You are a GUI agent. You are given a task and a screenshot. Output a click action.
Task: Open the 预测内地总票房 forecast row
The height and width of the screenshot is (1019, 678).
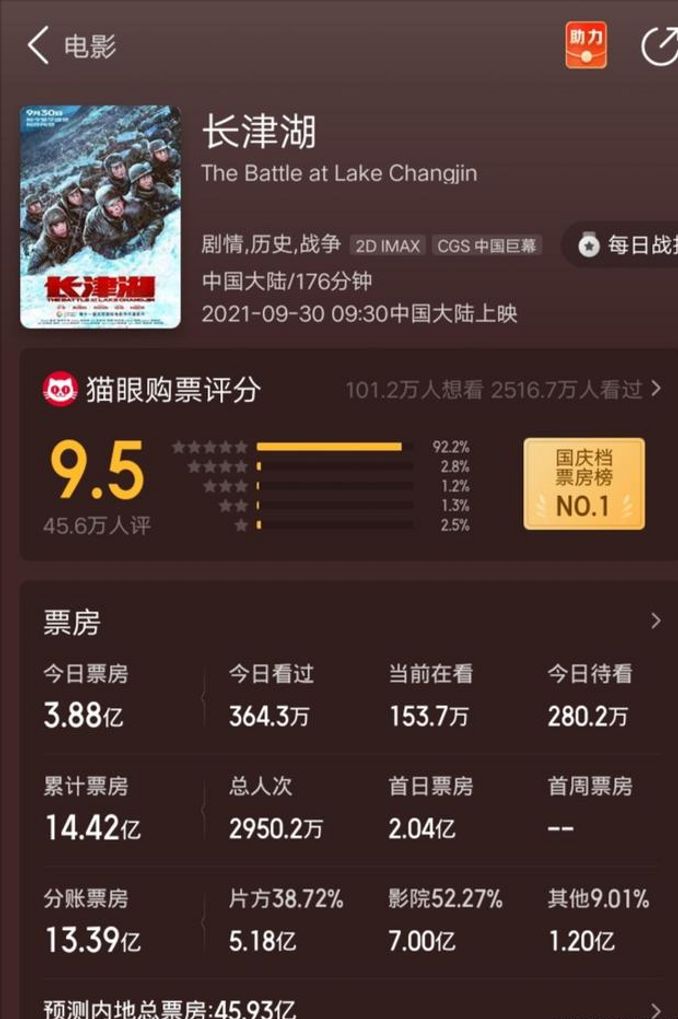655,1009
